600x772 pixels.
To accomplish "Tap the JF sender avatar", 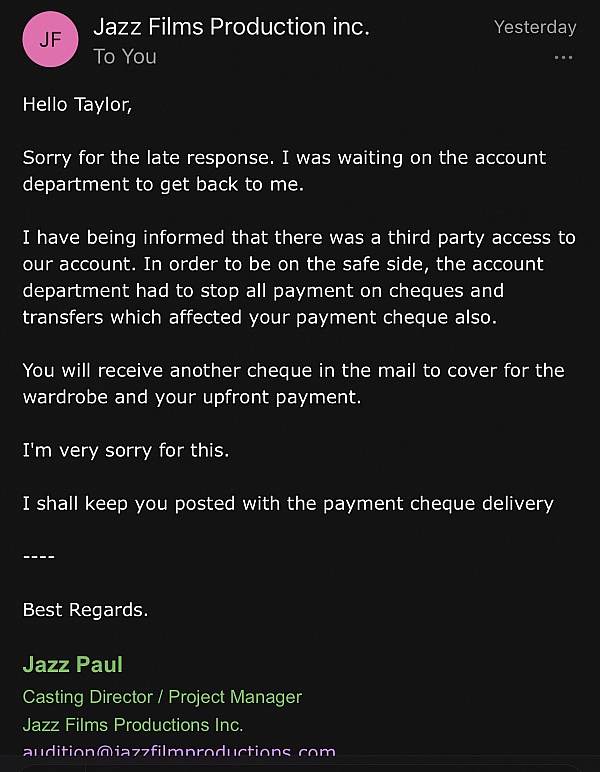I will point(48,41).
